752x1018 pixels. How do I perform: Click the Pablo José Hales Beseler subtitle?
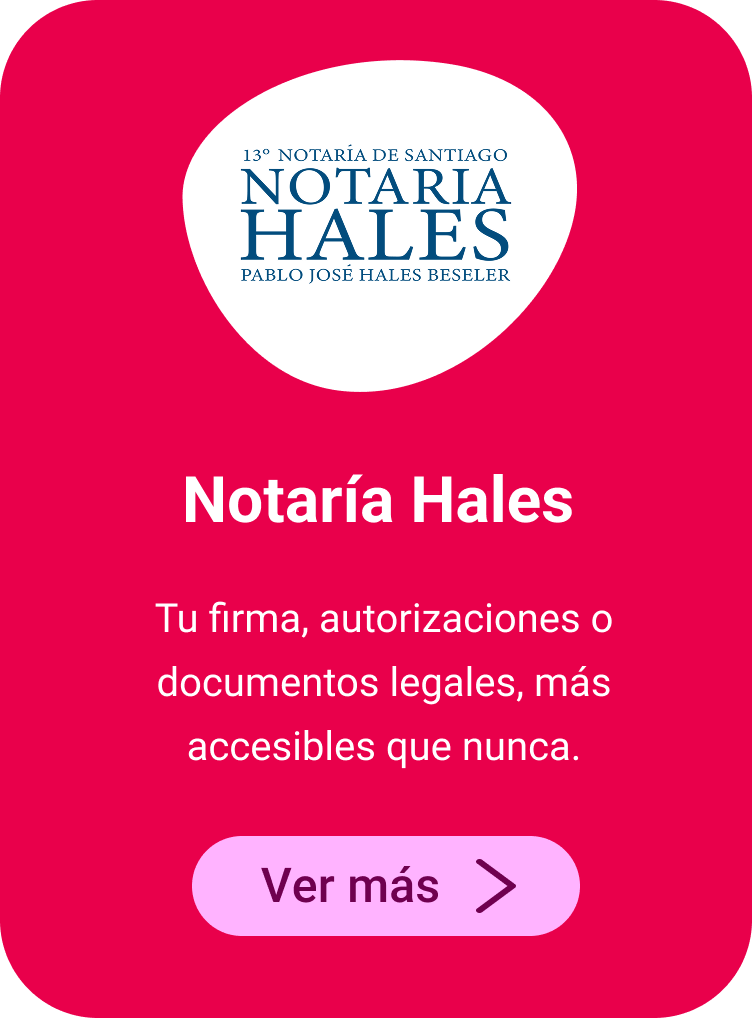pos(374,272)
